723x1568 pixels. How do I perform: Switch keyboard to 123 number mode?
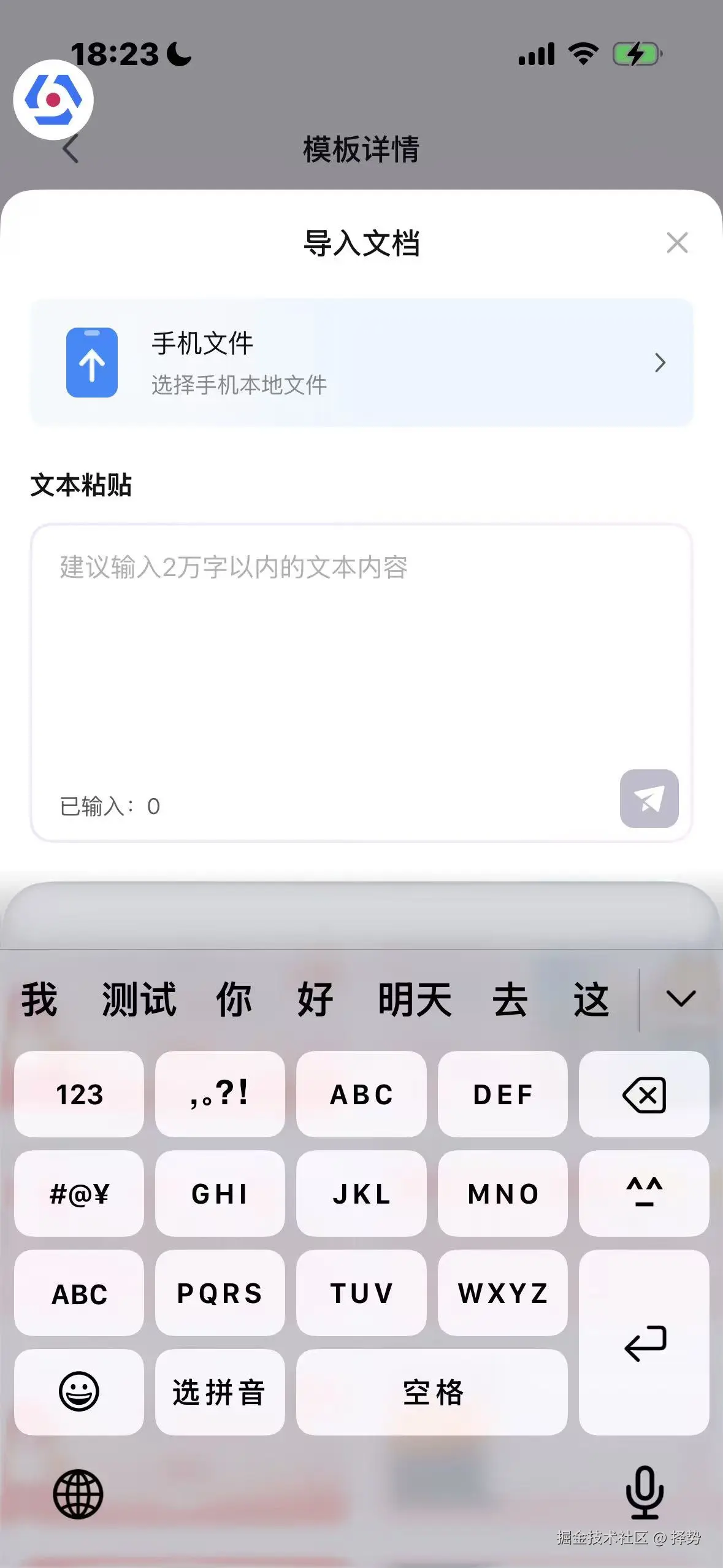79,1094
